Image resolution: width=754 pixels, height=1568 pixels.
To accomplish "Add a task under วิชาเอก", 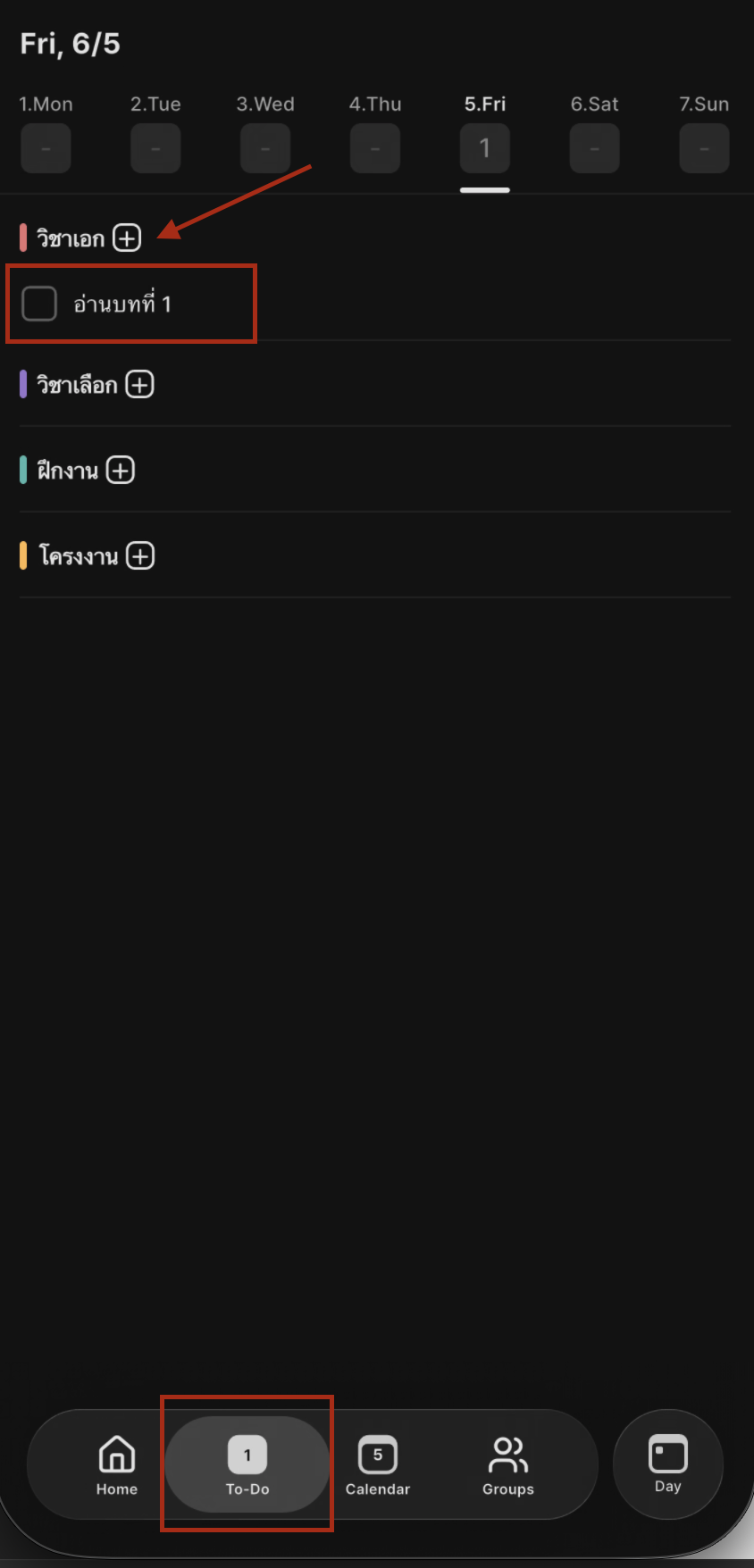I will (127, 238).
